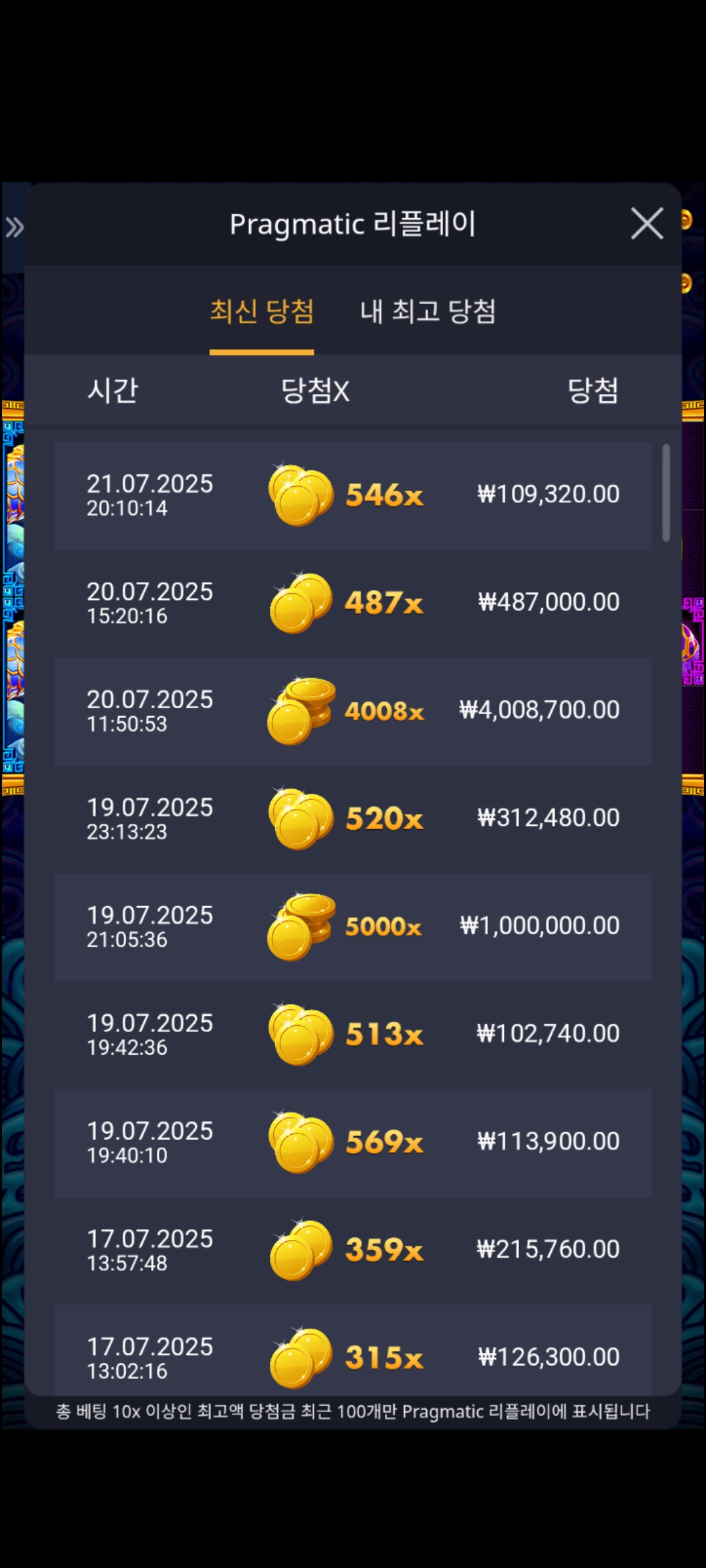The height and width of the screenshot is (1568, 706).
Task: Open the 315x replay worth ₩126,300.00
Action: pos(352,1350)
